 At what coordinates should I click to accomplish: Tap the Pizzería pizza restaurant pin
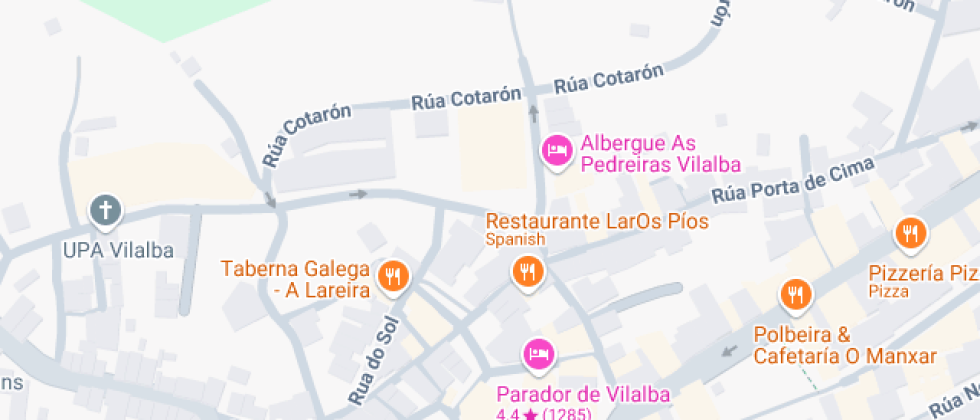point(909,233)
